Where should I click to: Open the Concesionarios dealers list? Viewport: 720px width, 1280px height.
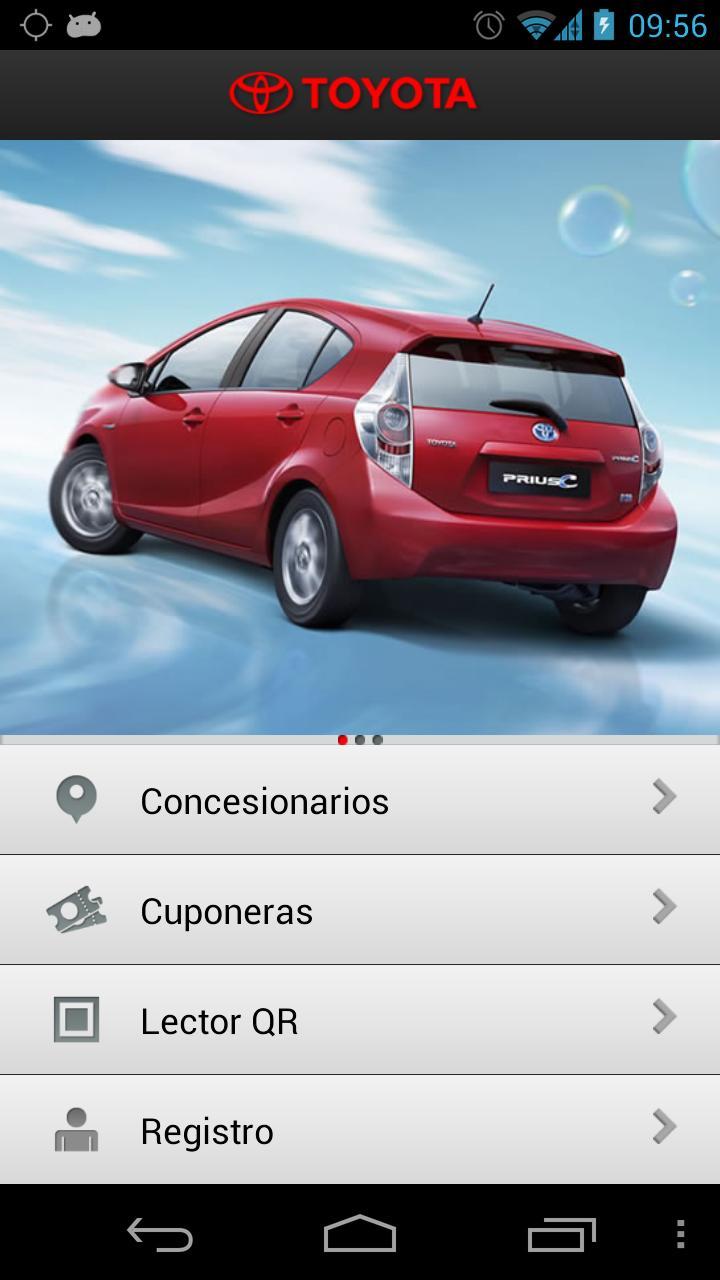click(360, 800)
